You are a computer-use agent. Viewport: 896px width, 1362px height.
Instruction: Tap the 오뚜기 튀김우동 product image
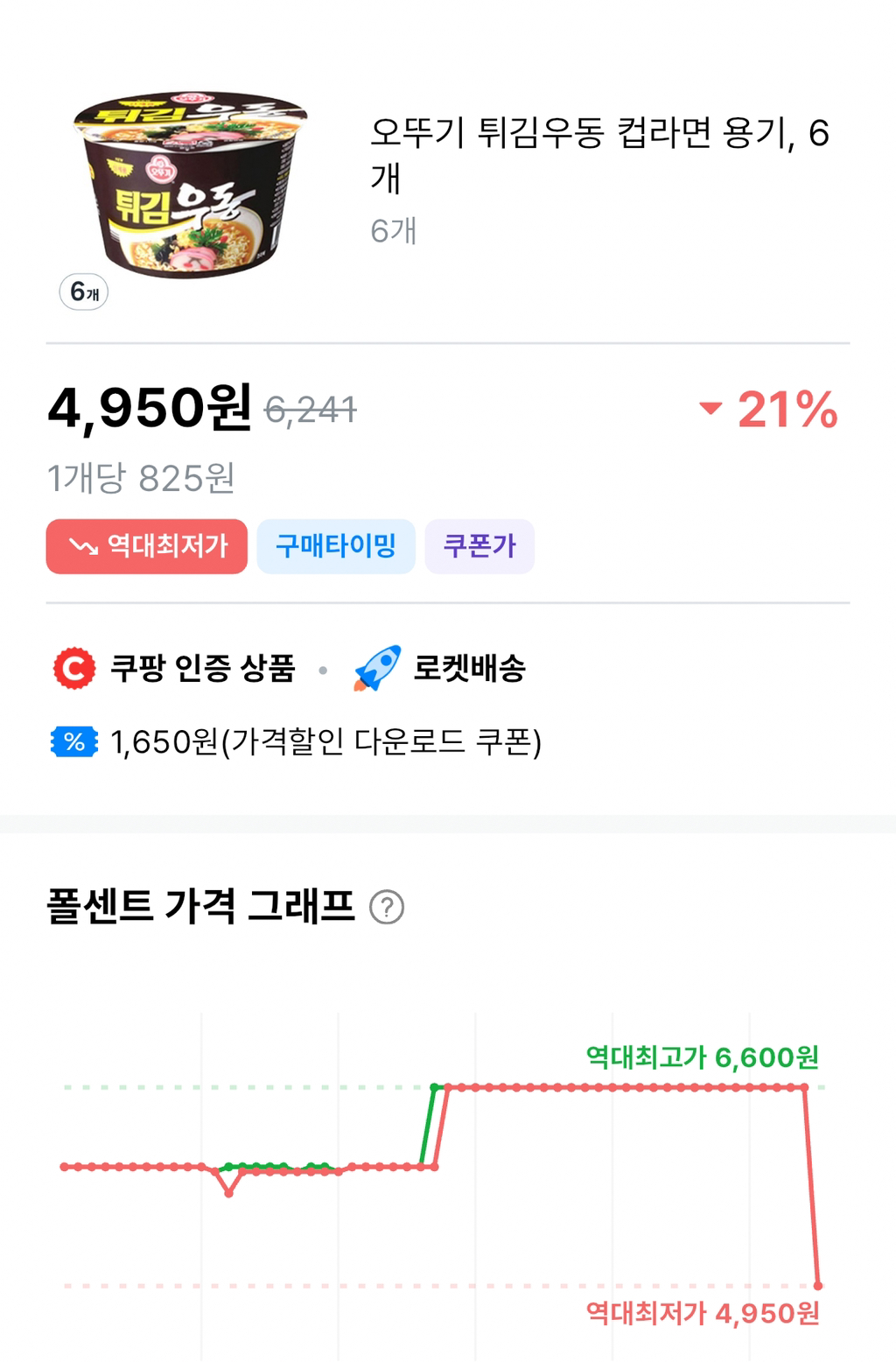(x=191, y=185)
